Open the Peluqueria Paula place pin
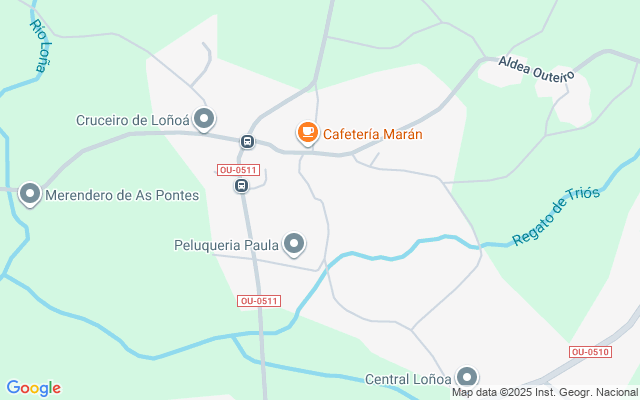 294,243
